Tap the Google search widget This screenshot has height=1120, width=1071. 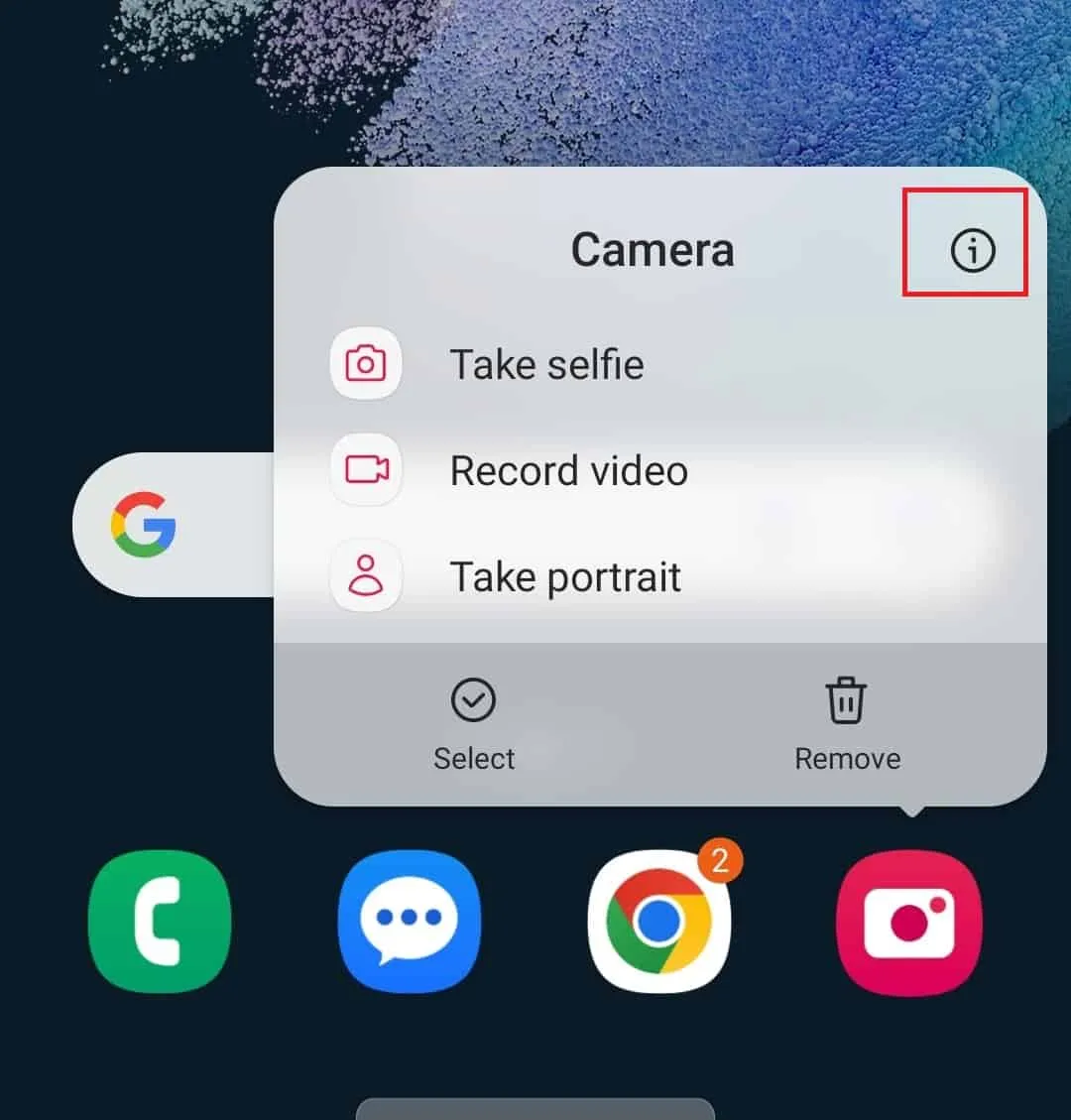tap(174, 524)
